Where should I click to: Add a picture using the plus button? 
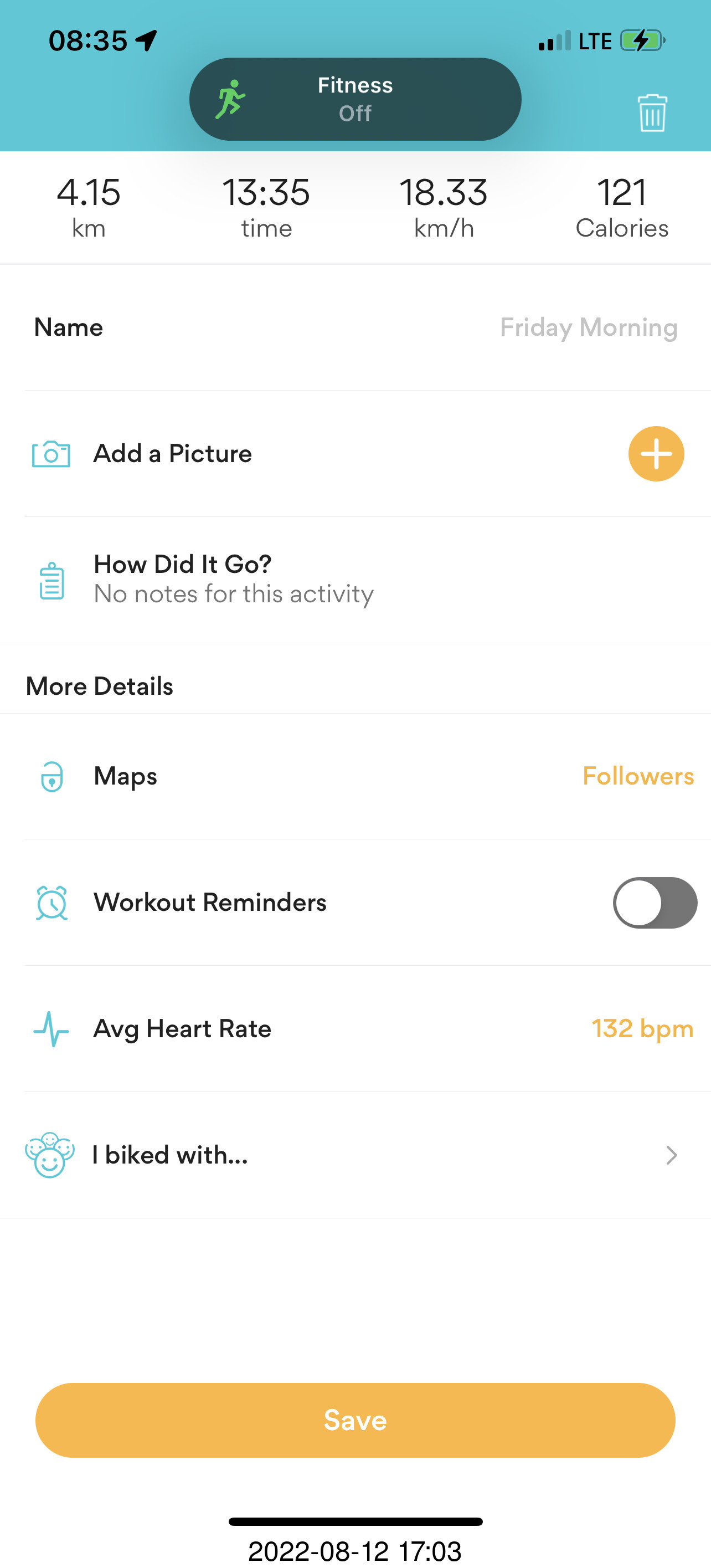pyautogui.click(x=656, y=453)
